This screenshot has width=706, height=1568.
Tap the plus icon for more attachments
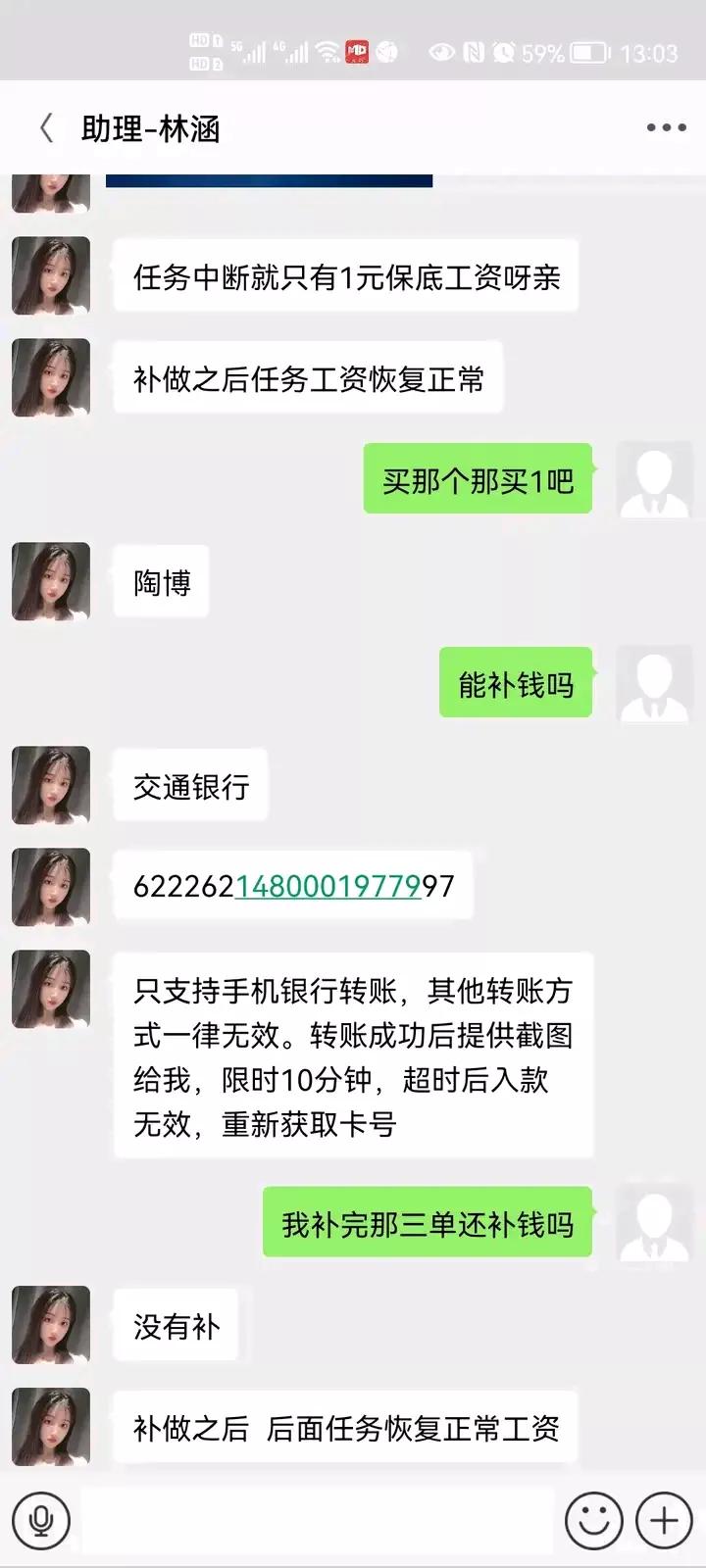[662, 1520]
